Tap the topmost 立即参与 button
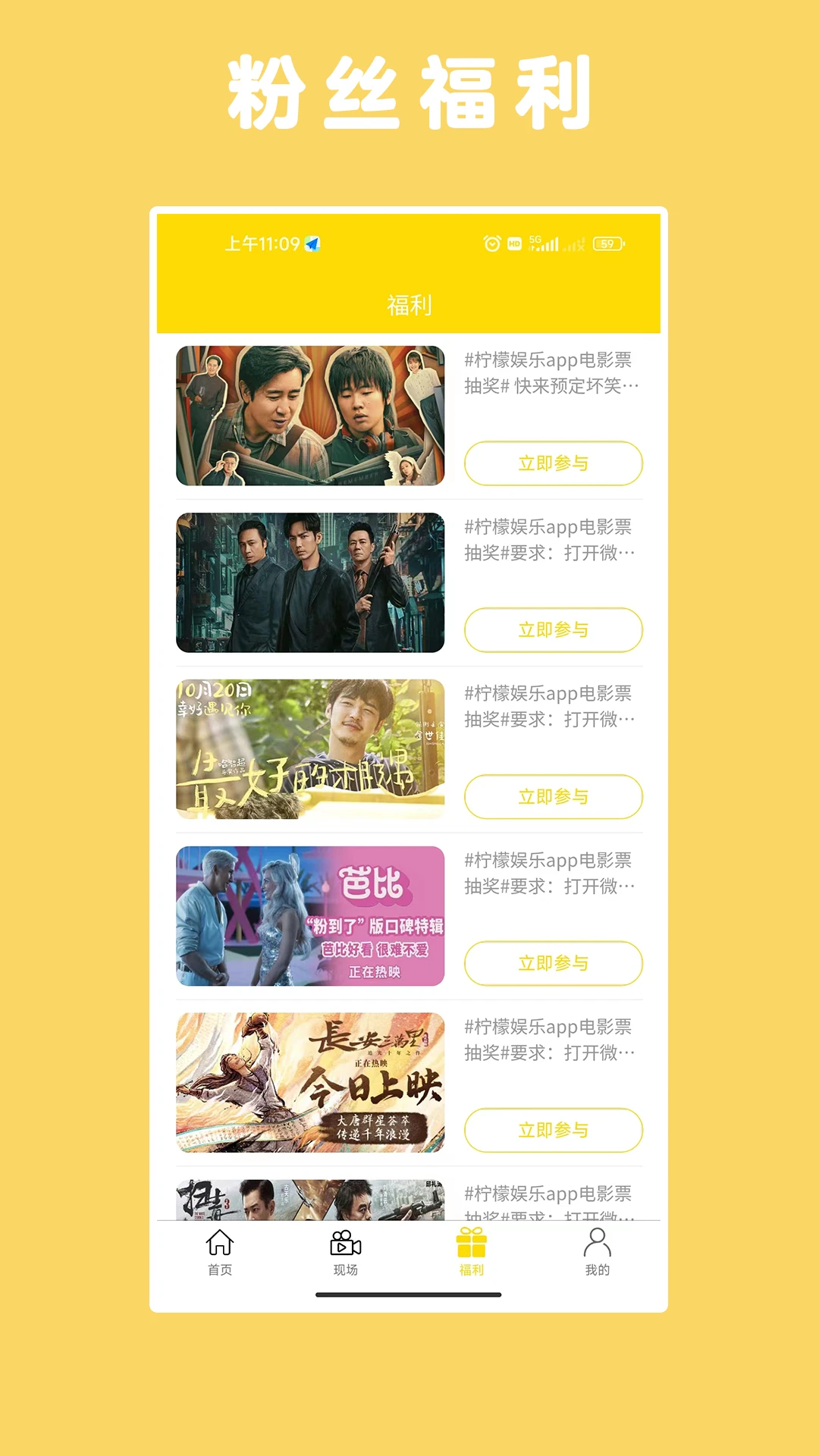819x1456 pixels. (x=553, y=463)
